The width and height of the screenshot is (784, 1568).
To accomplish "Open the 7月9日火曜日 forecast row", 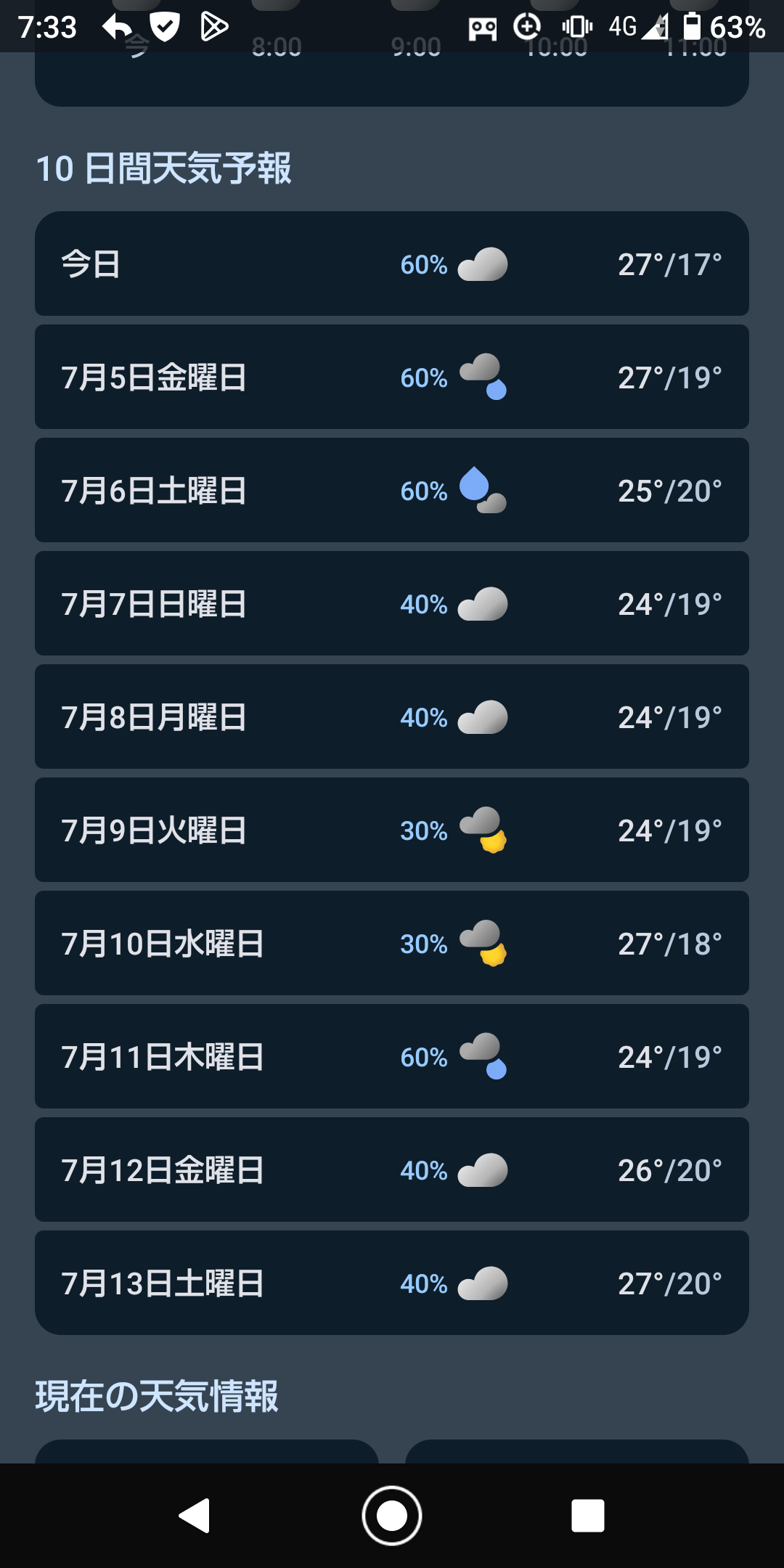I will click(x=392, y=830).
